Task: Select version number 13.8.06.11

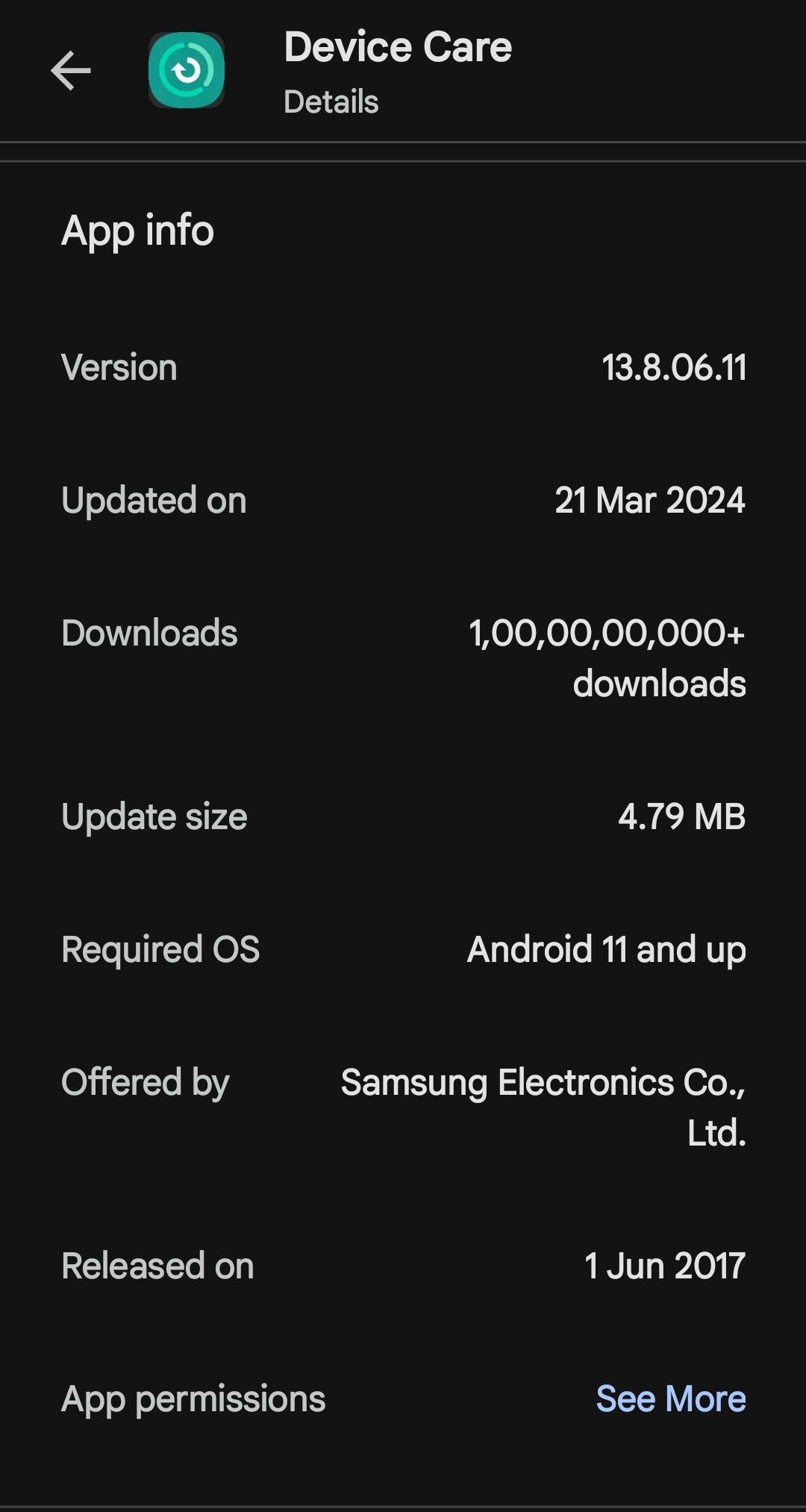Action: pos(674,366)
